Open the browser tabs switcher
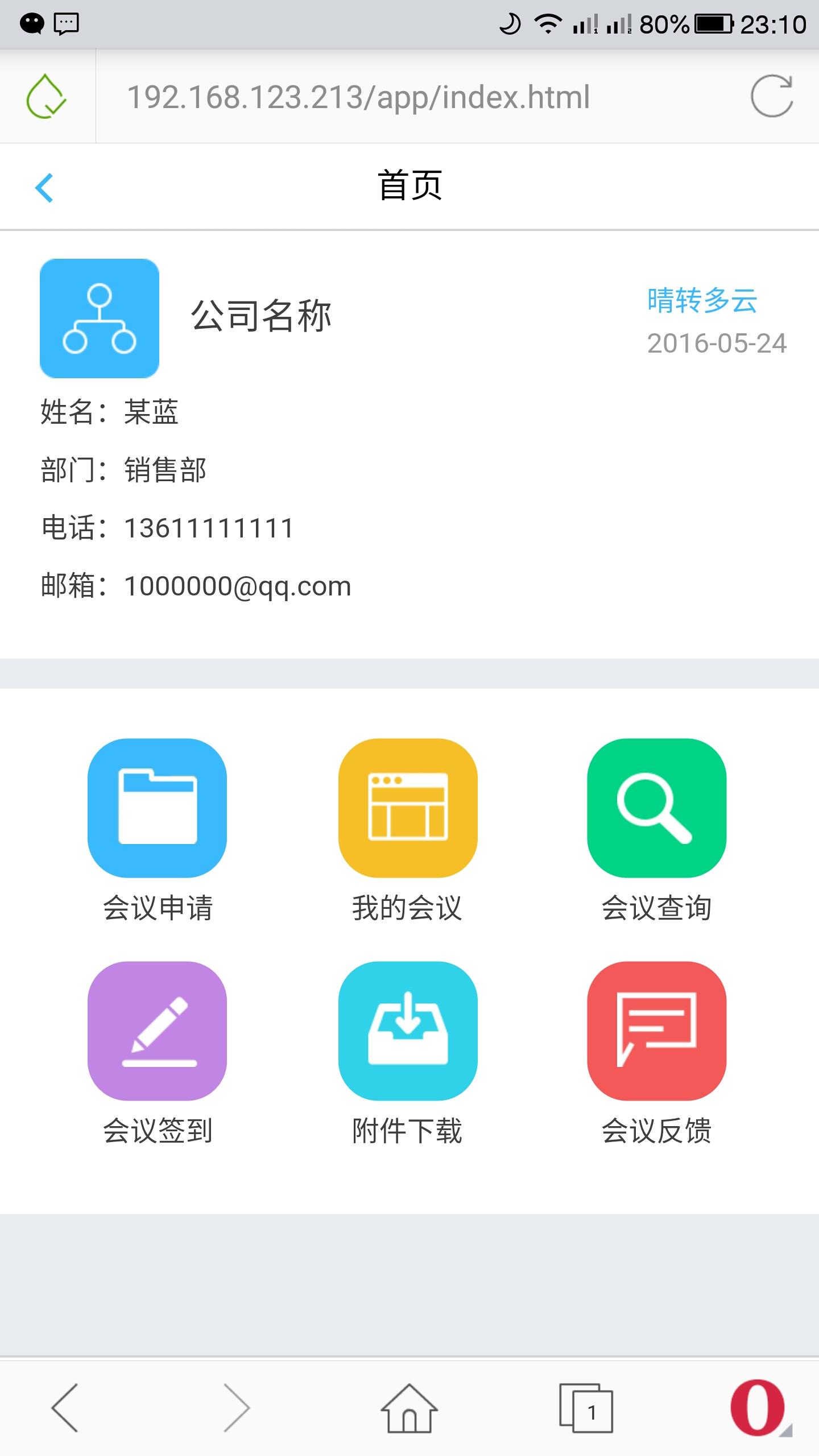This screenshot has width=819, height=1456. click(586, 1408)
